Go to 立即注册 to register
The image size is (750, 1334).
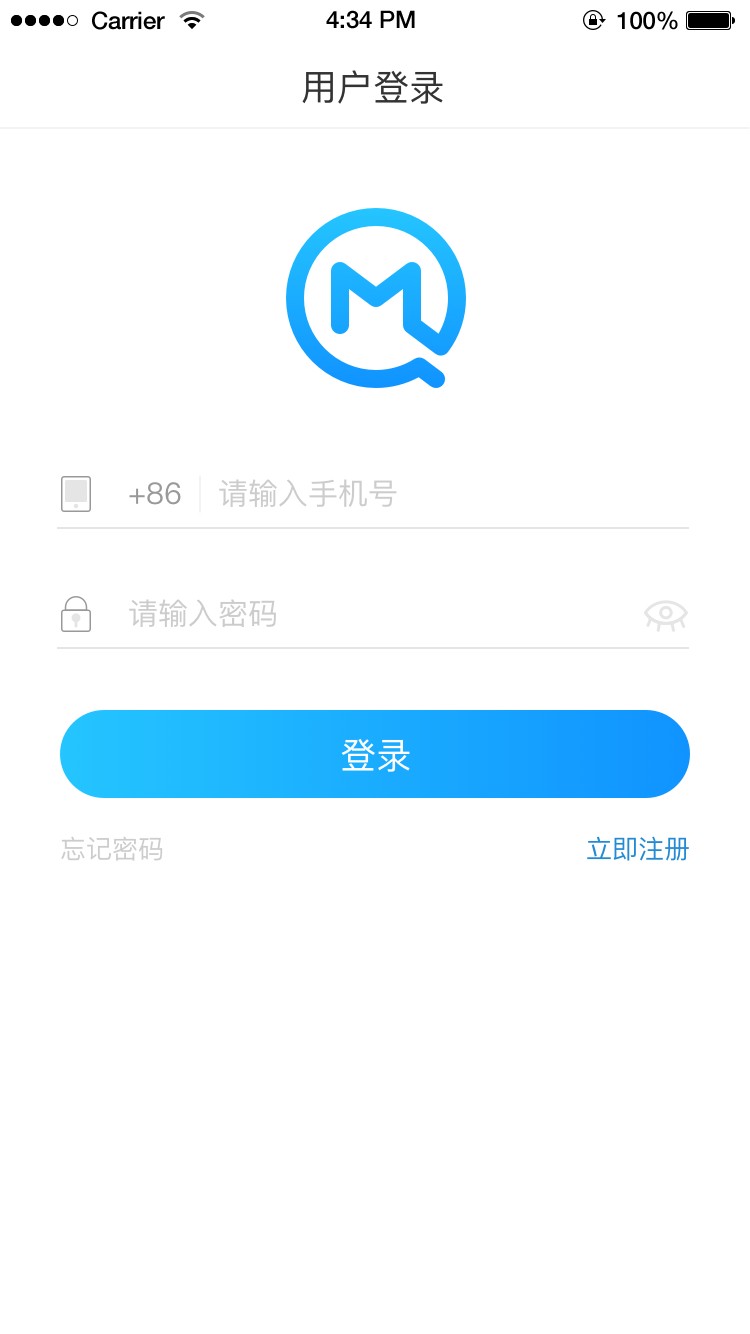[637, 850]
